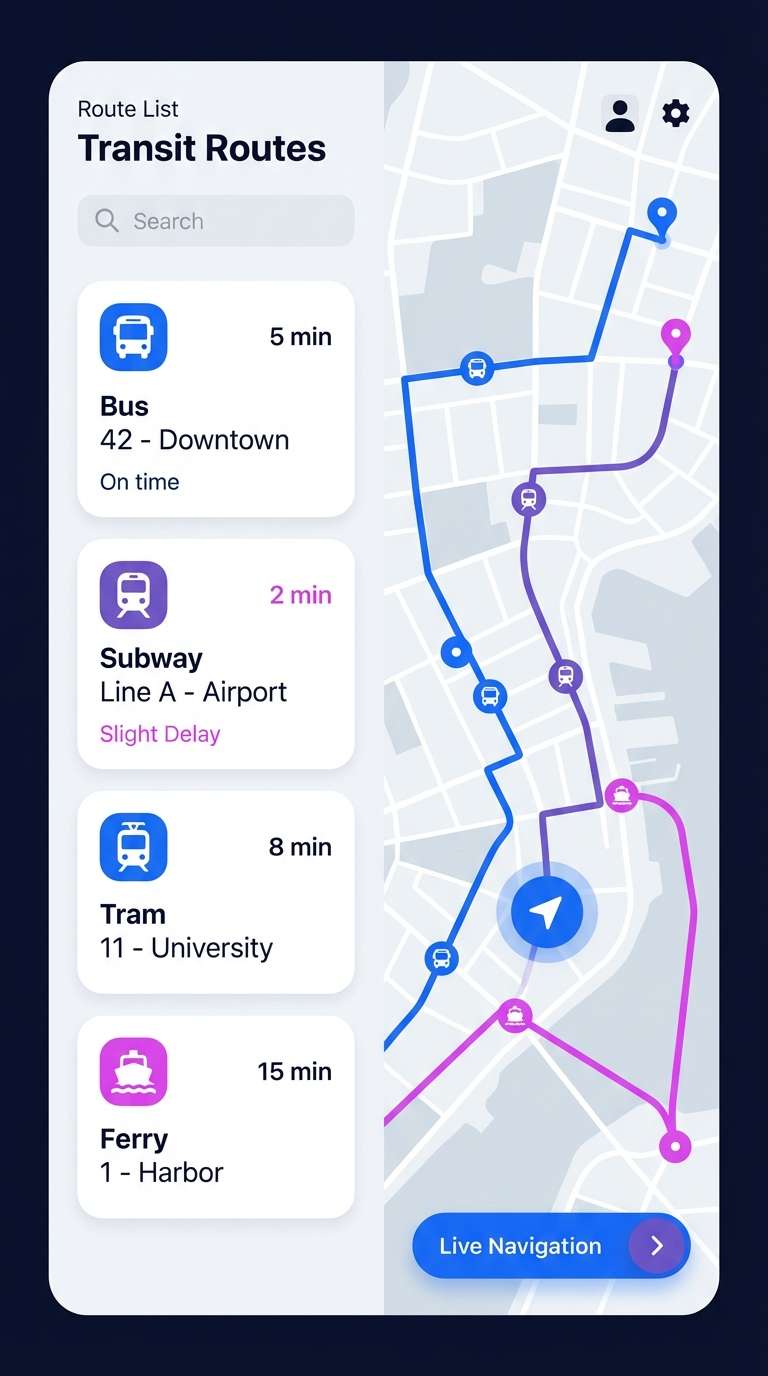Open the settings gear
The width and height of the screenshot is (768, 1376).
tap(676, 113)
